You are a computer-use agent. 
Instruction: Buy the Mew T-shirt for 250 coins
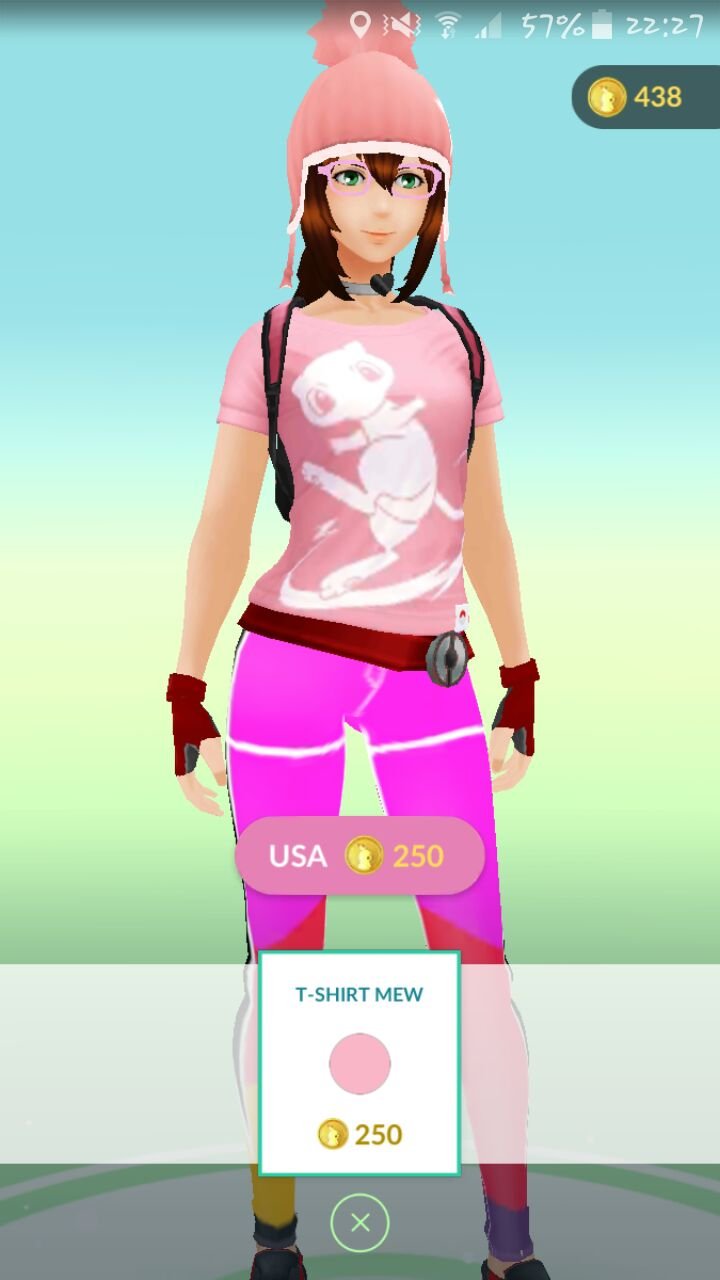359,856
